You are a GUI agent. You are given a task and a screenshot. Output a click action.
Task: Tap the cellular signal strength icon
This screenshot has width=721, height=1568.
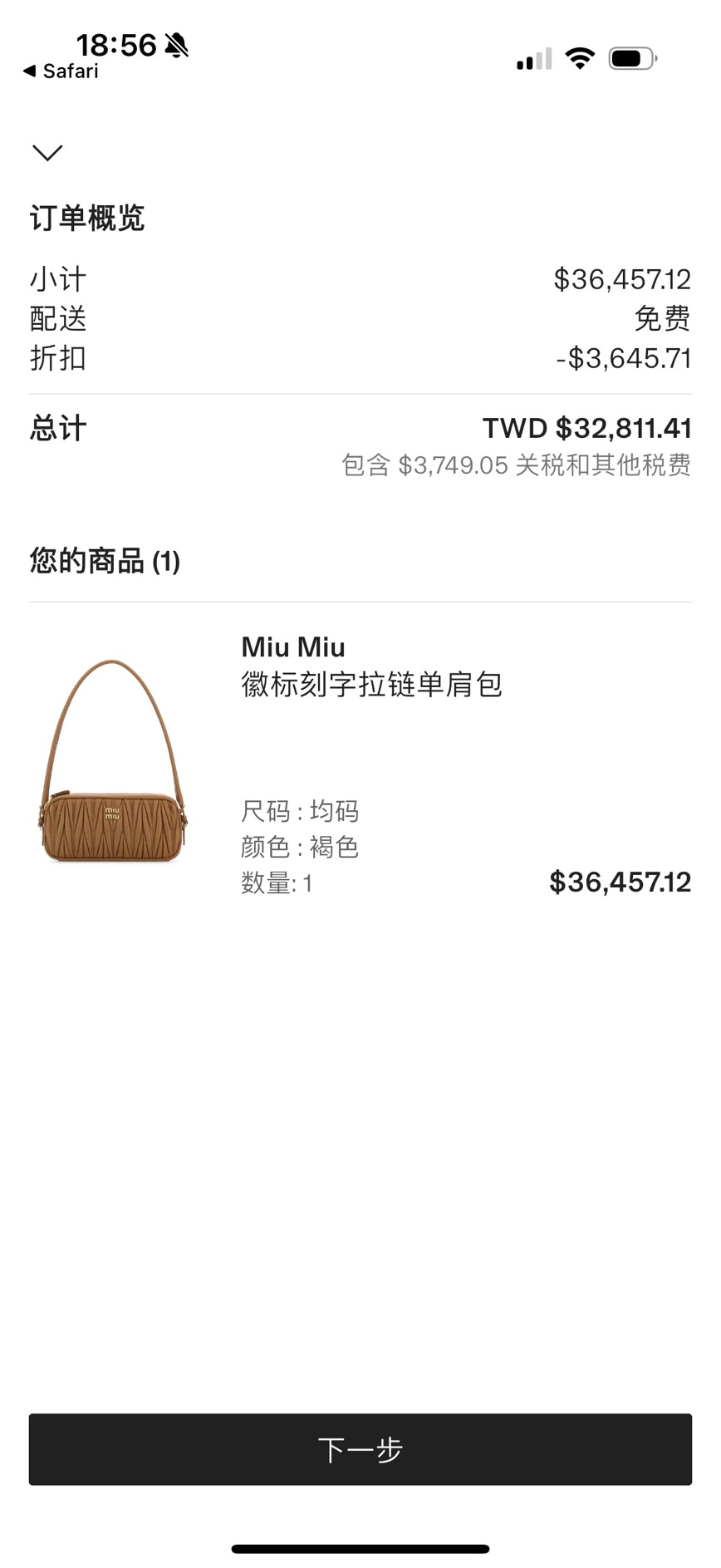coord(532,58)
